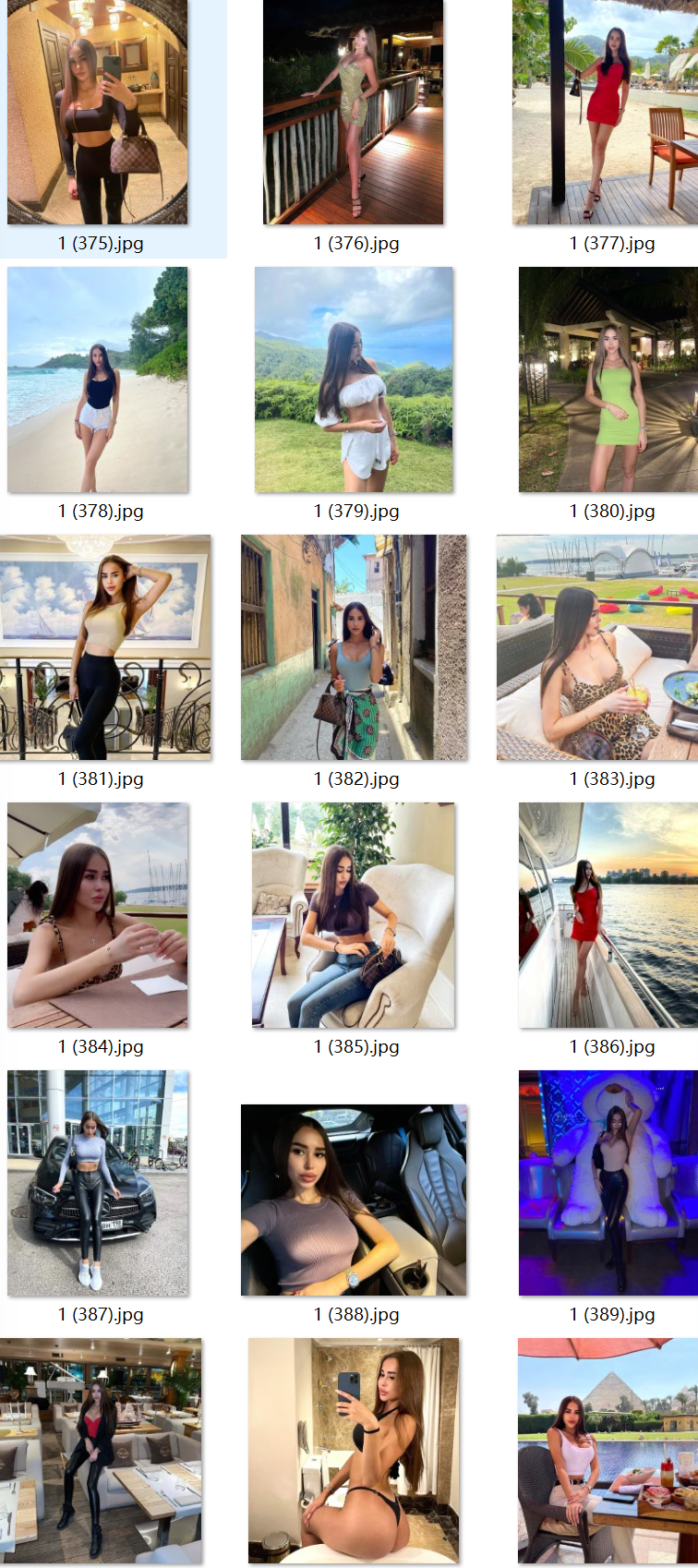The height and width of the screenshot is (1568, 698).
Task: Open file 1 (375).jpg
Action: tap(98, 112)
